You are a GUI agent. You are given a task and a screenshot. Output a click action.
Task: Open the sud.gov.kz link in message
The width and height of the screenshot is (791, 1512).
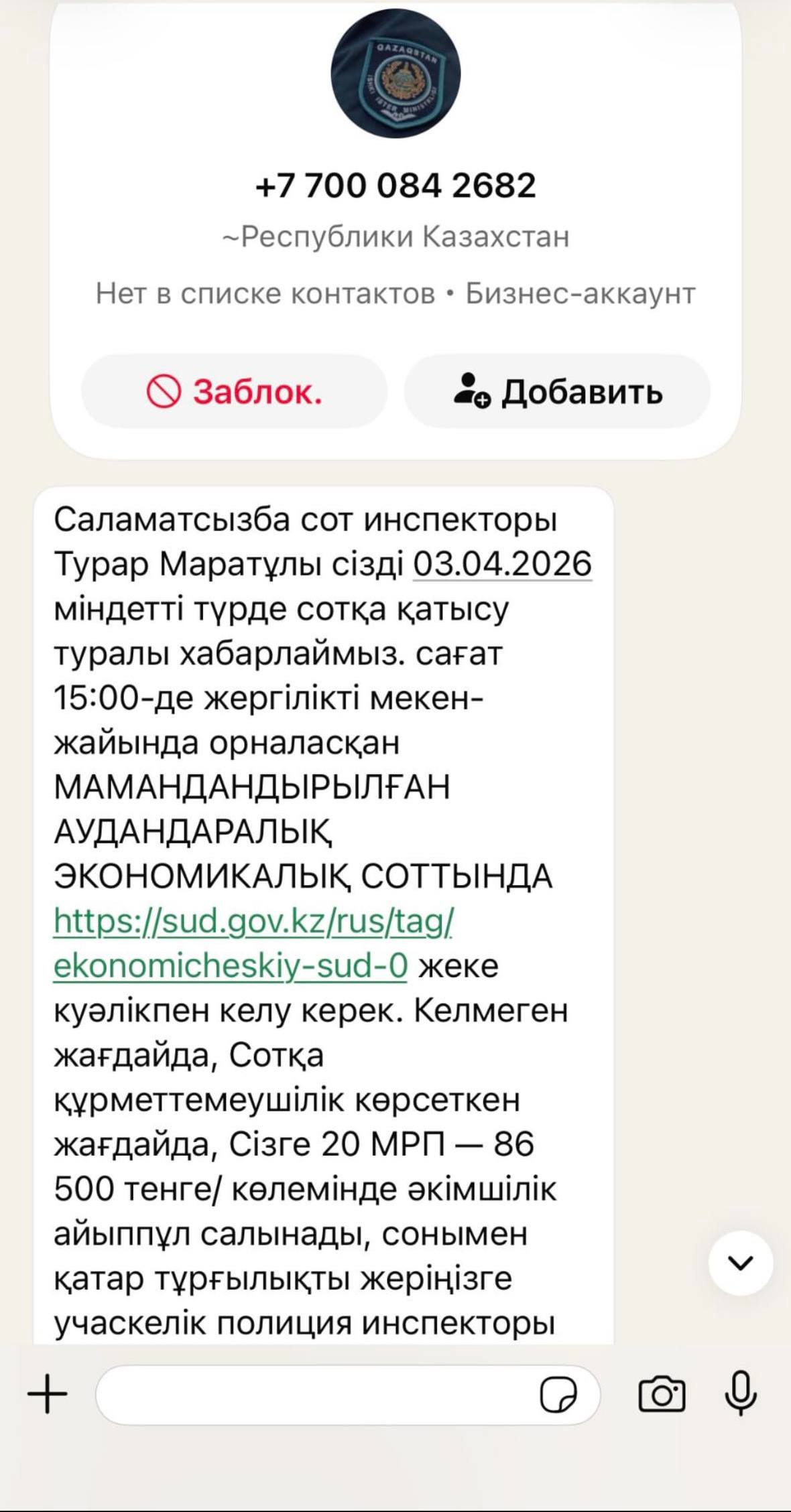(253, 922)
